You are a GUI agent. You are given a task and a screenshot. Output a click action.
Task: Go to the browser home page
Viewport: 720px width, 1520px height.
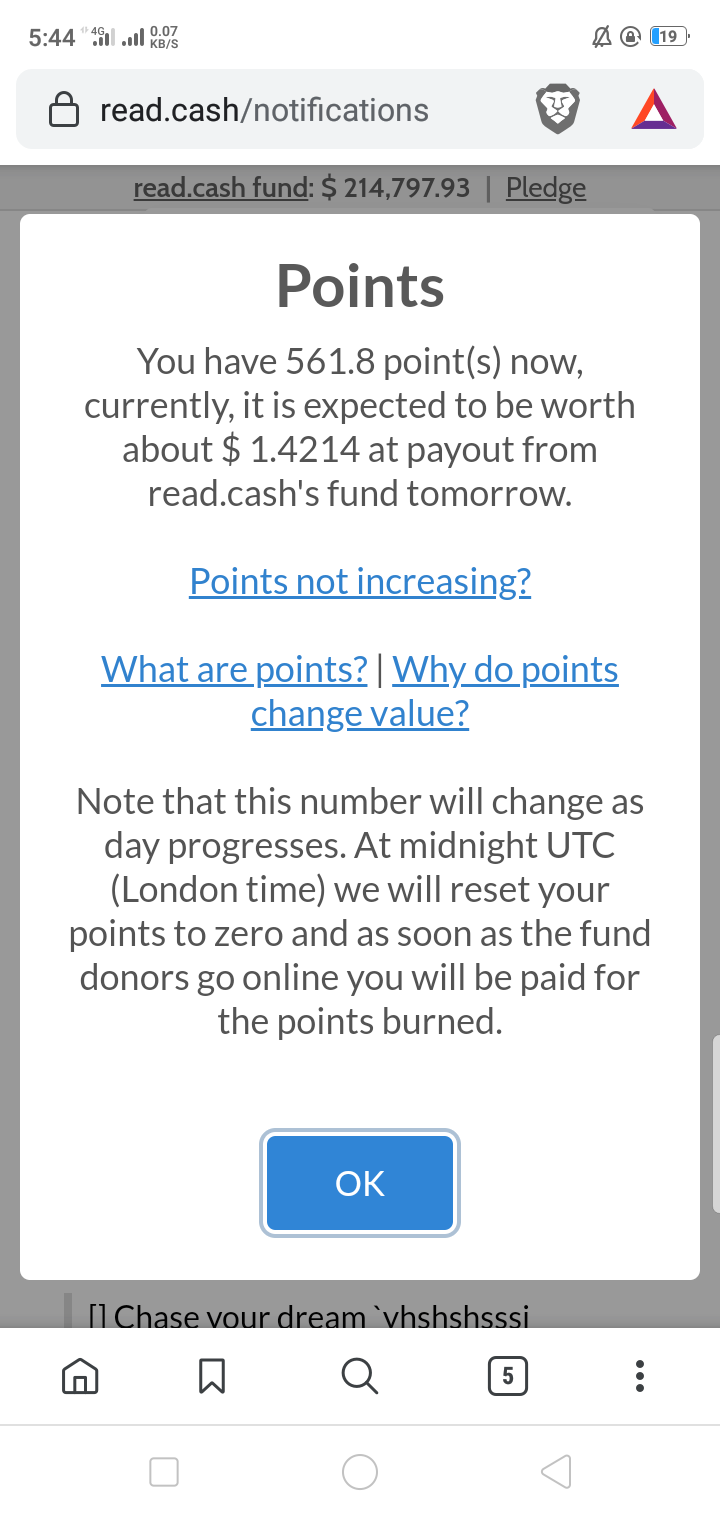click(80, 1378)
